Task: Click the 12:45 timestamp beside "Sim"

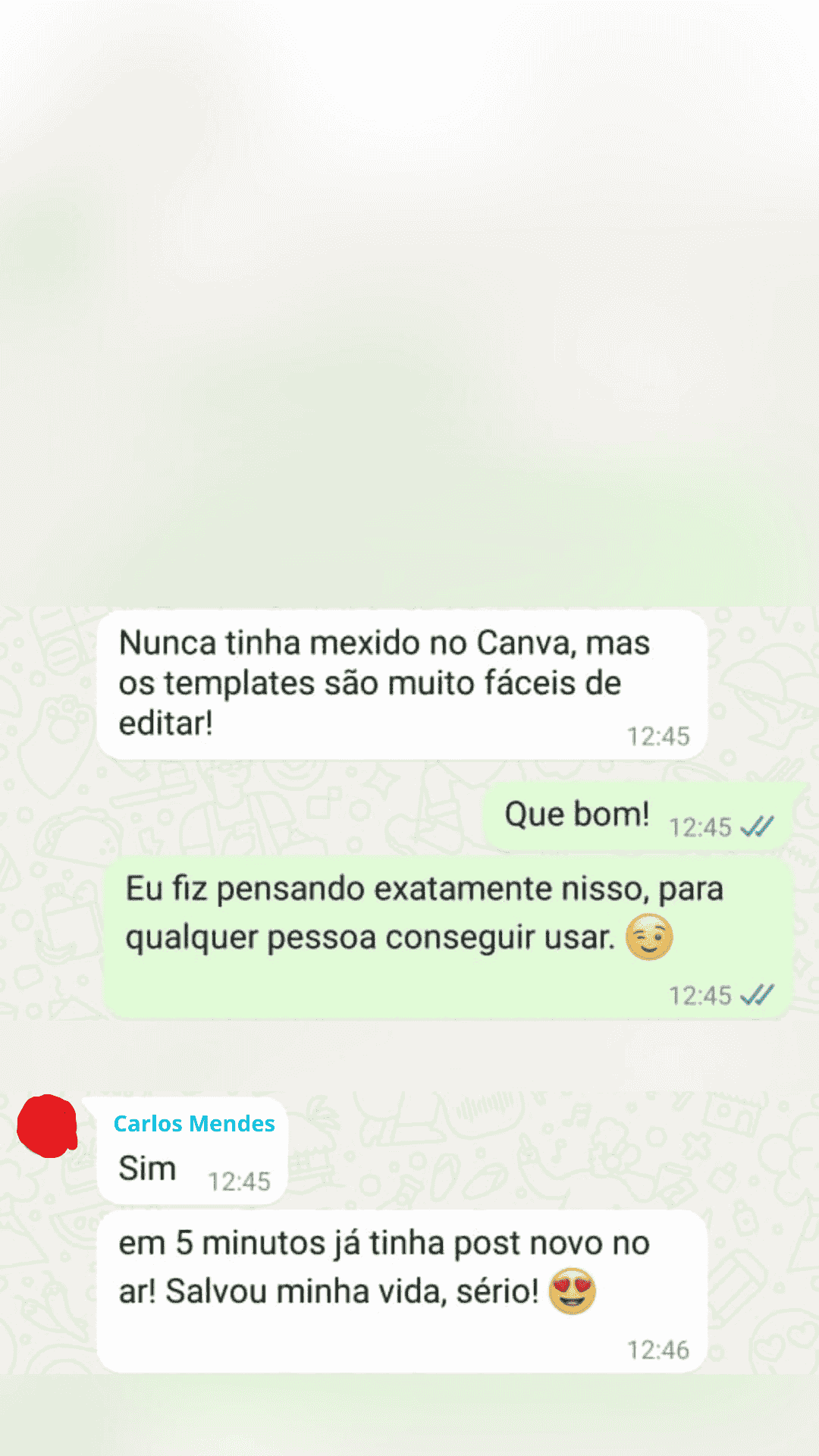Action: [x=240, y=1180]
